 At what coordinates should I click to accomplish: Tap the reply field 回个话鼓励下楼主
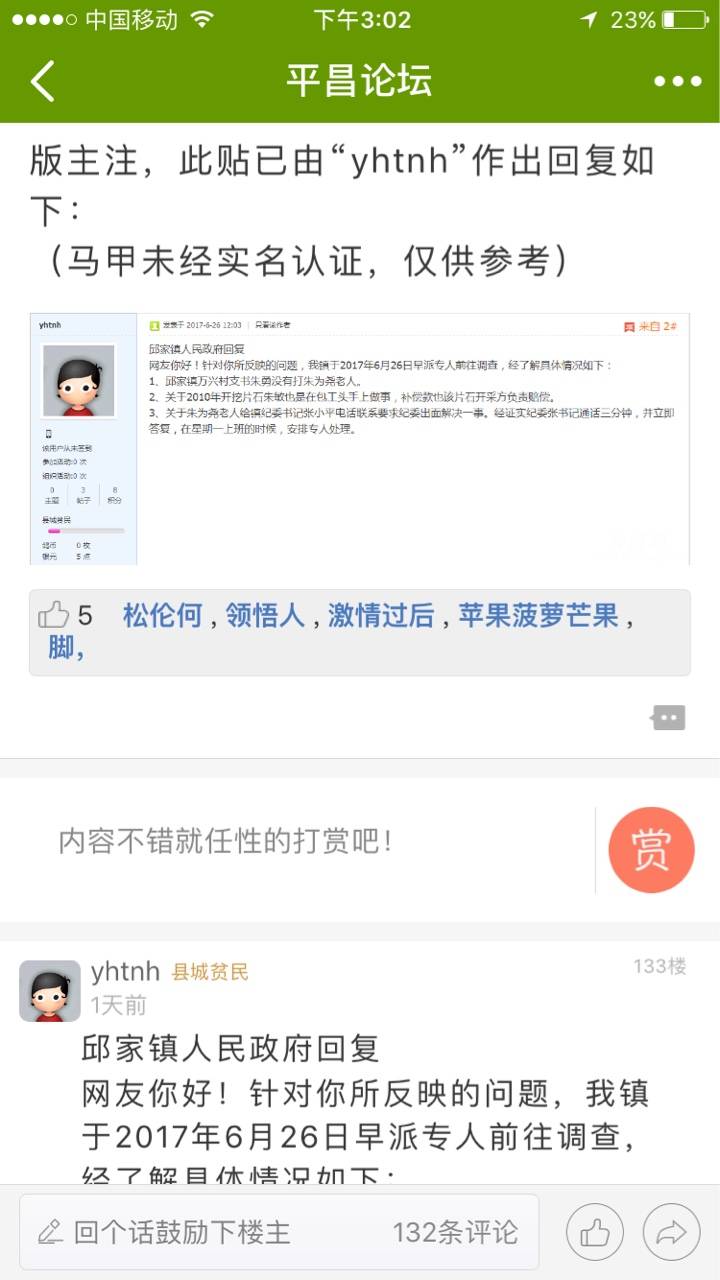pyautogui.click(x=200, y=1231)
